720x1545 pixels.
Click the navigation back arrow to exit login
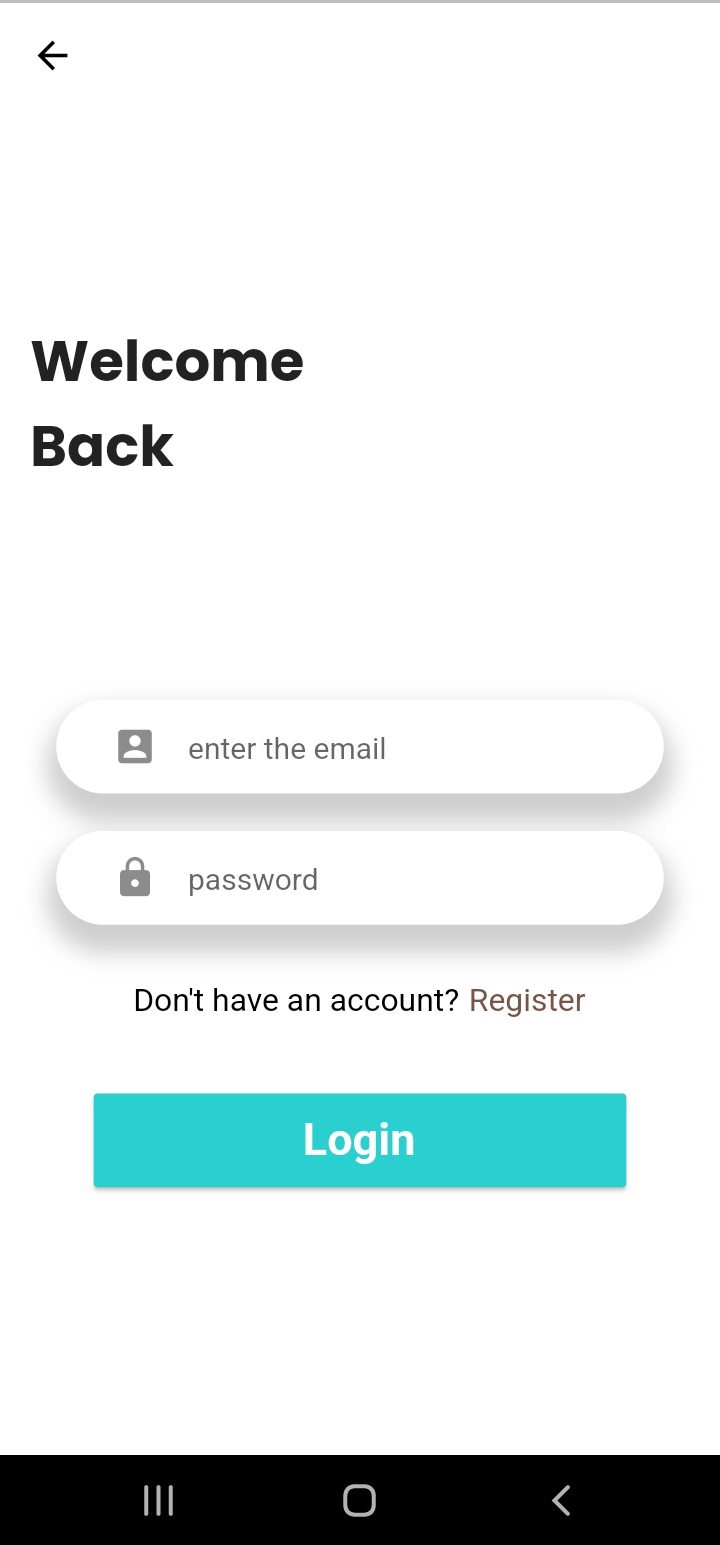coord(51,55)
